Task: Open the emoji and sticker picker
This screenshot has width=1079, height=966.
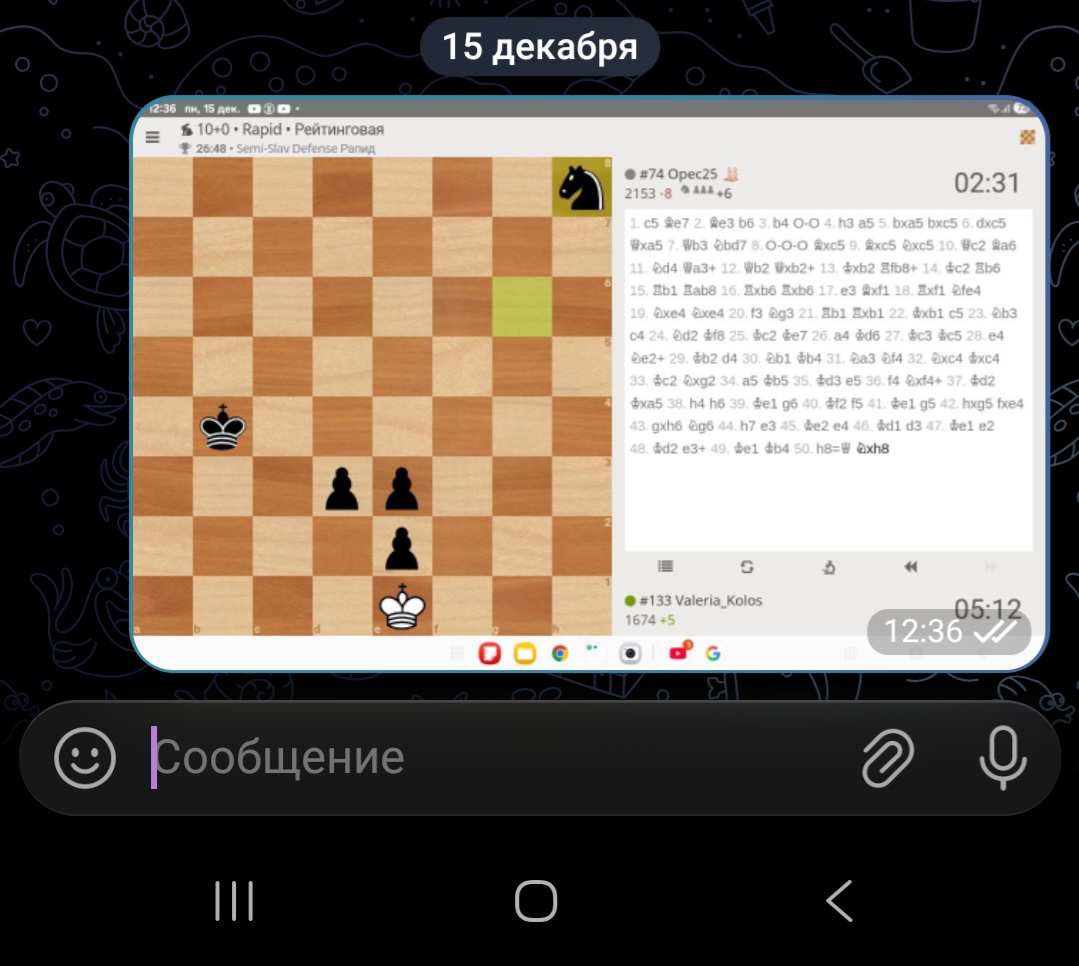Action: point(85,758)
